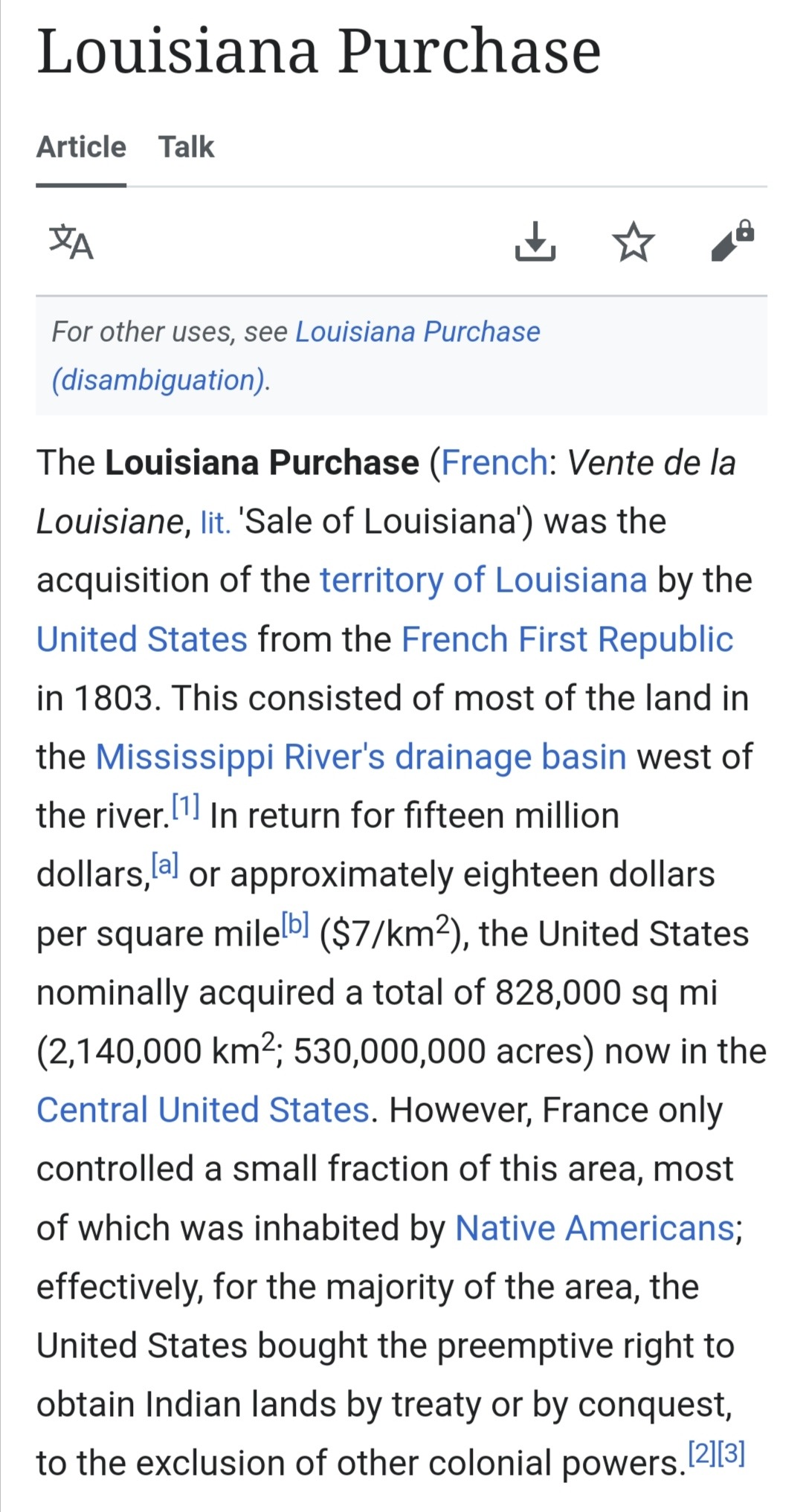Screen dimensions: 803x1512
Task: Open the Central United States link
Action: [x=203, y=1110]
